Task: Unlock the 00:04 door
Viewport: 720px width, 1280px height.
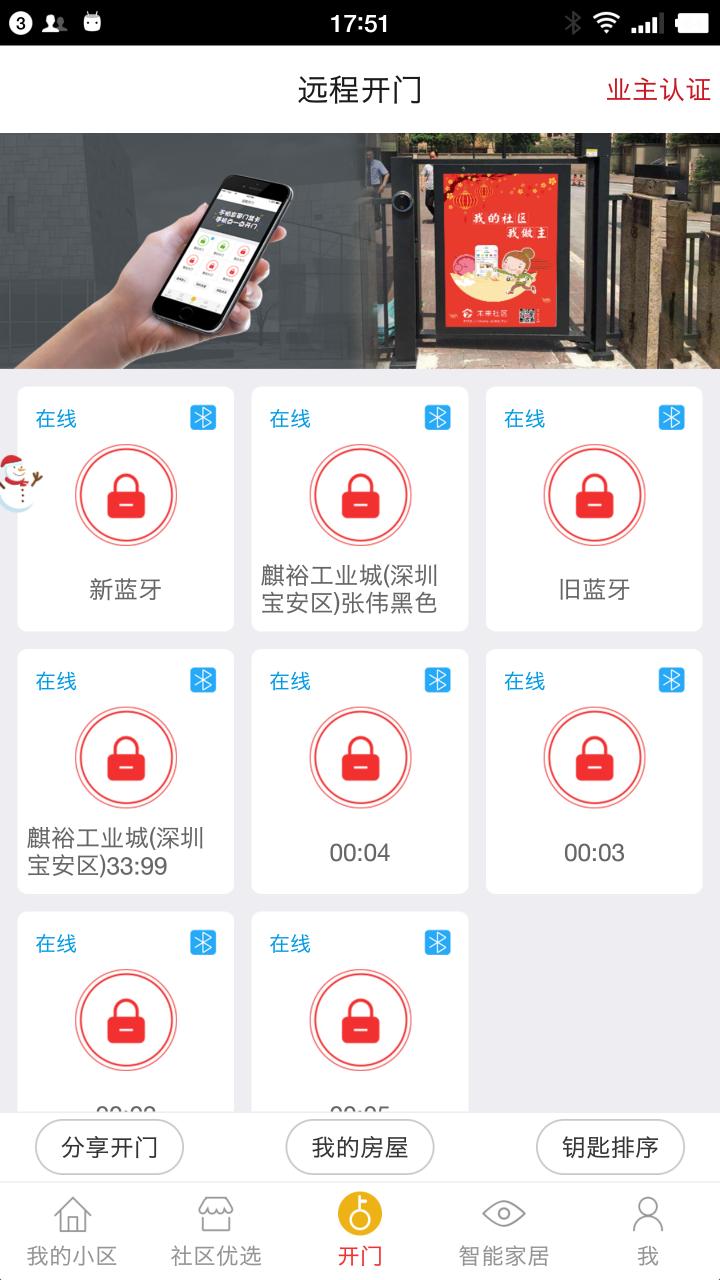Action: pyautogui.click(x=360, y=758)
